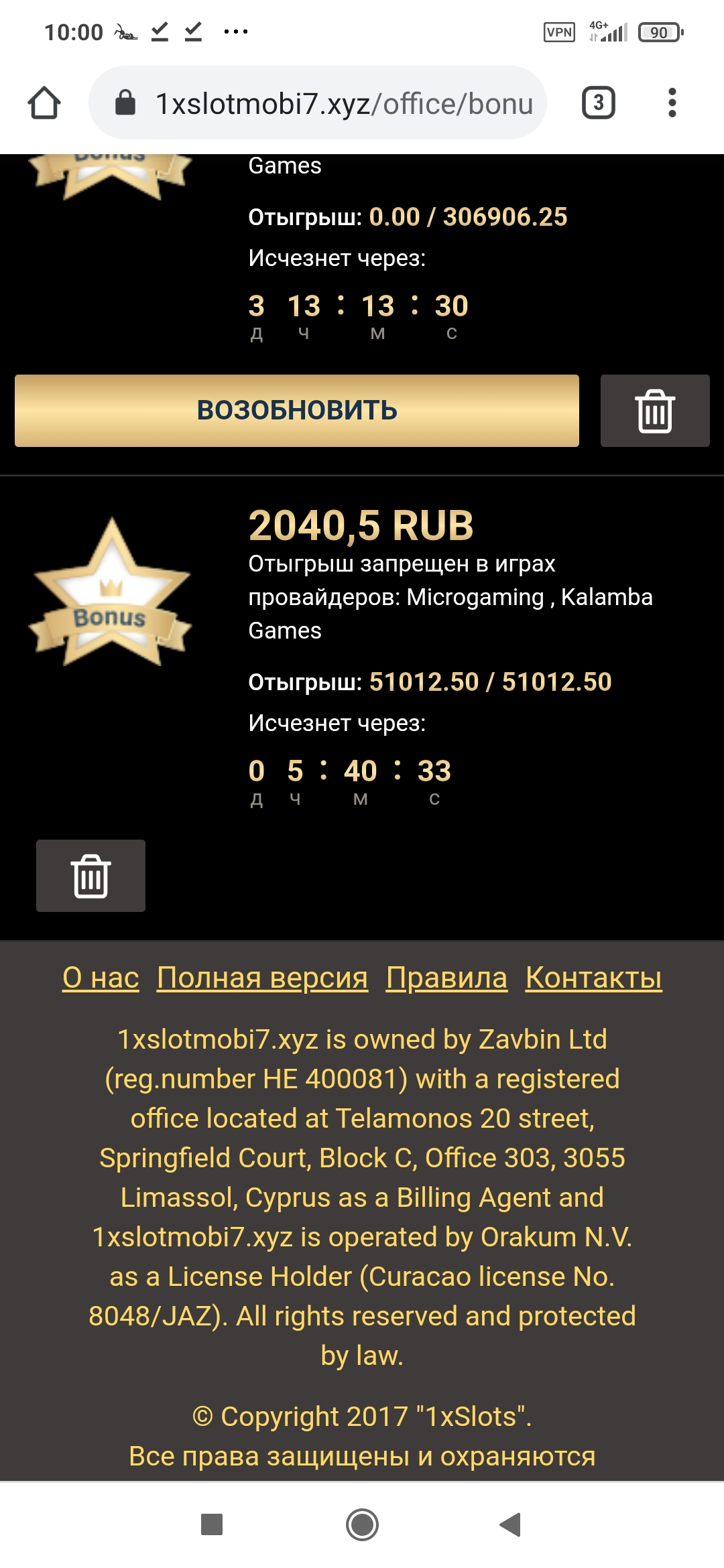Open the Контакты link
724x1568 pixels.
tap(593, 978)
